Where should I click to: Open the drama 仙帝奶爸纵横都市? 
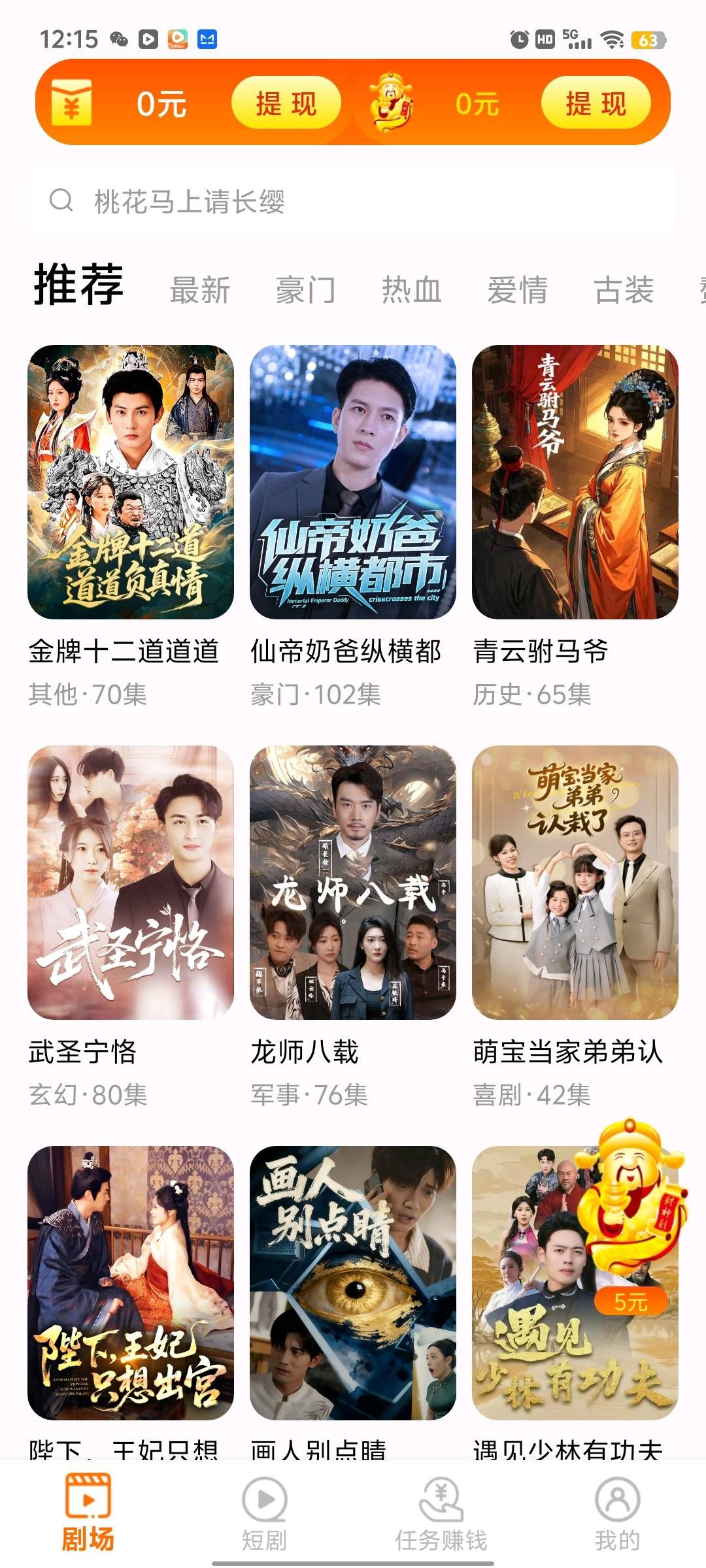click(x=353, y=482)
